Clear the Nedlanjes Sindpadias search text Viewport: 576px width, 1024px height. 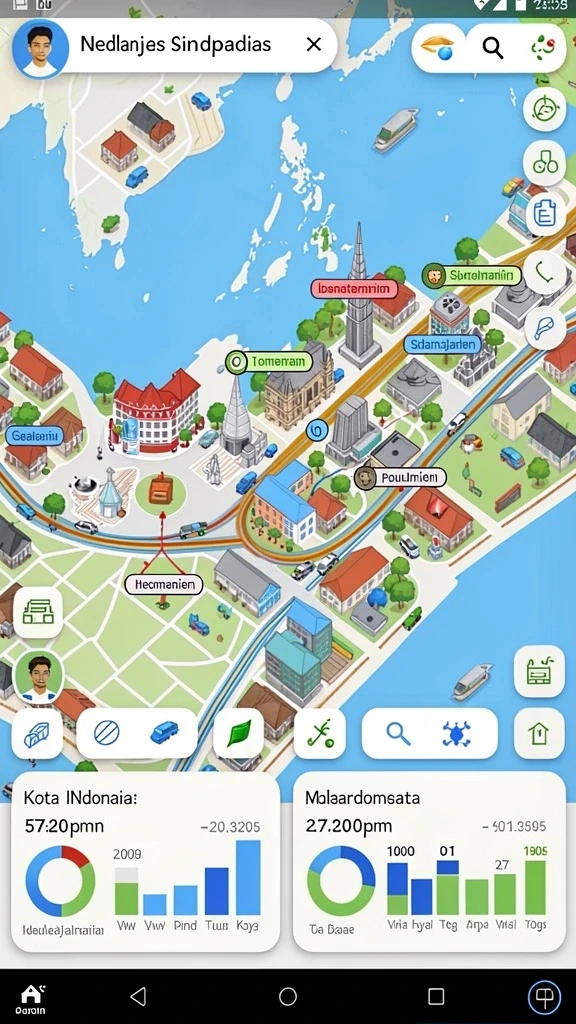(x=314, y=44)
